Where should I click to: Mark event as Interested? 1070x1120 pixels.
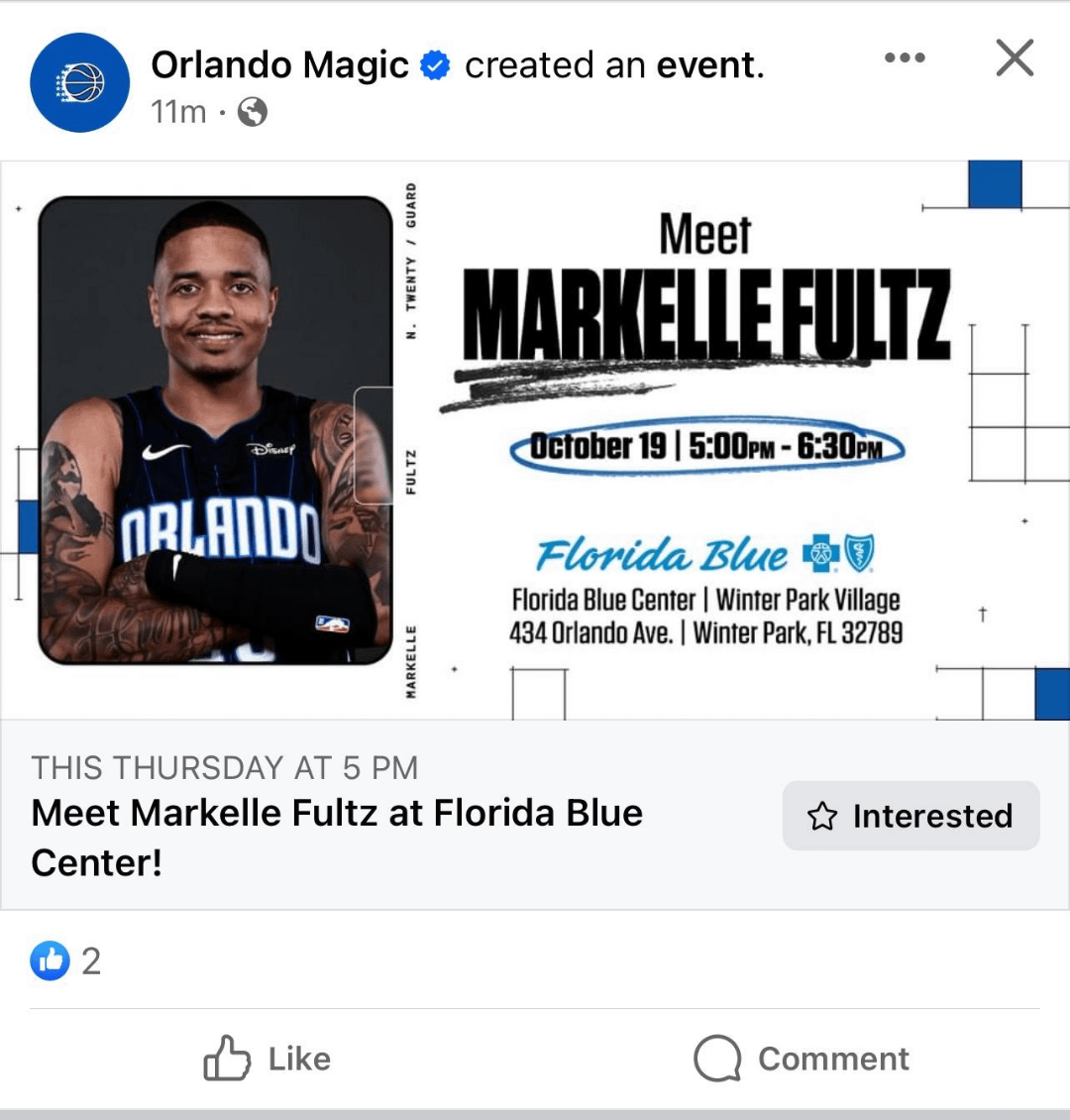pos(910,816)
